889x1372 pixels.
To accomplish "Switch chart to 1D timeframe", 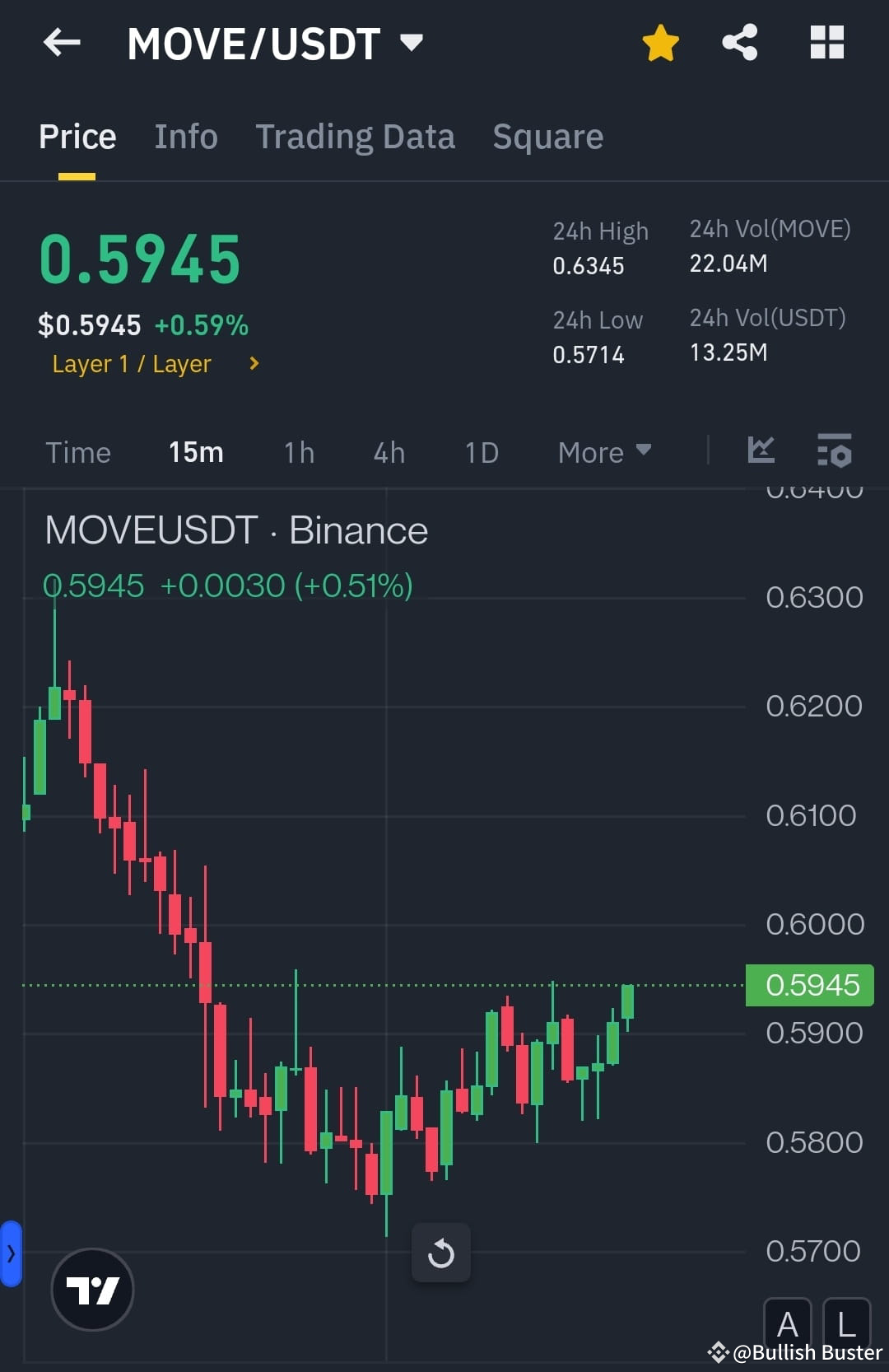I will (x=482, y=452).
